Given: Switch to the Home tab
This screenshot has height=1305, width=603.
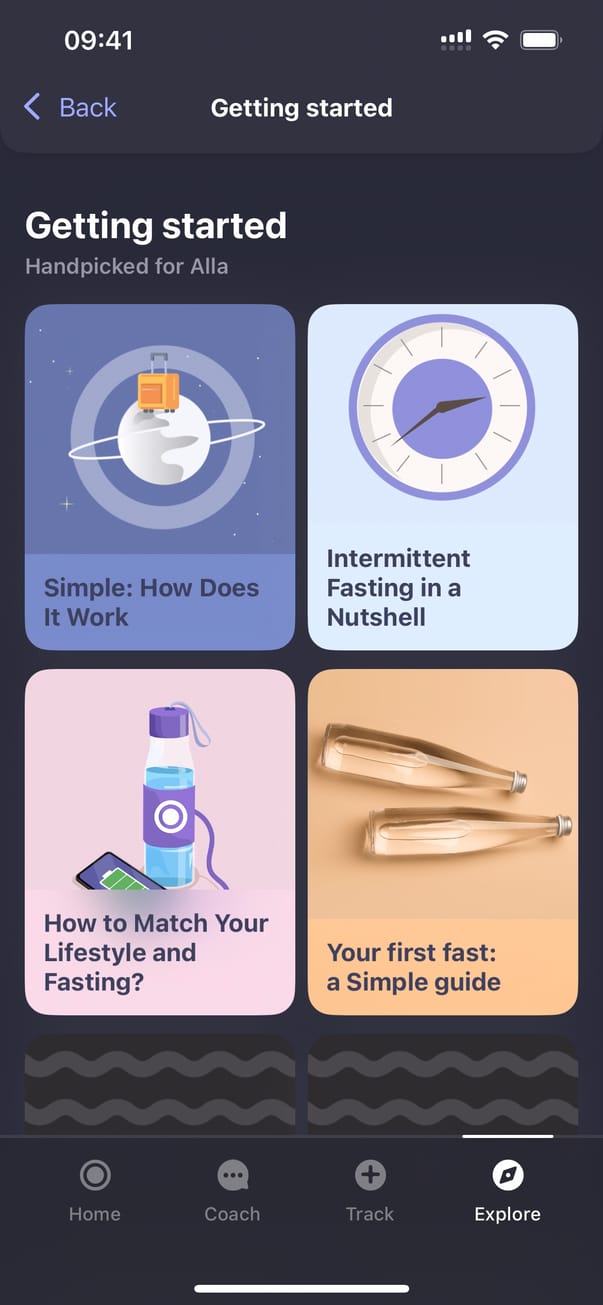Looking at the screenshot, I should 95,1191.
